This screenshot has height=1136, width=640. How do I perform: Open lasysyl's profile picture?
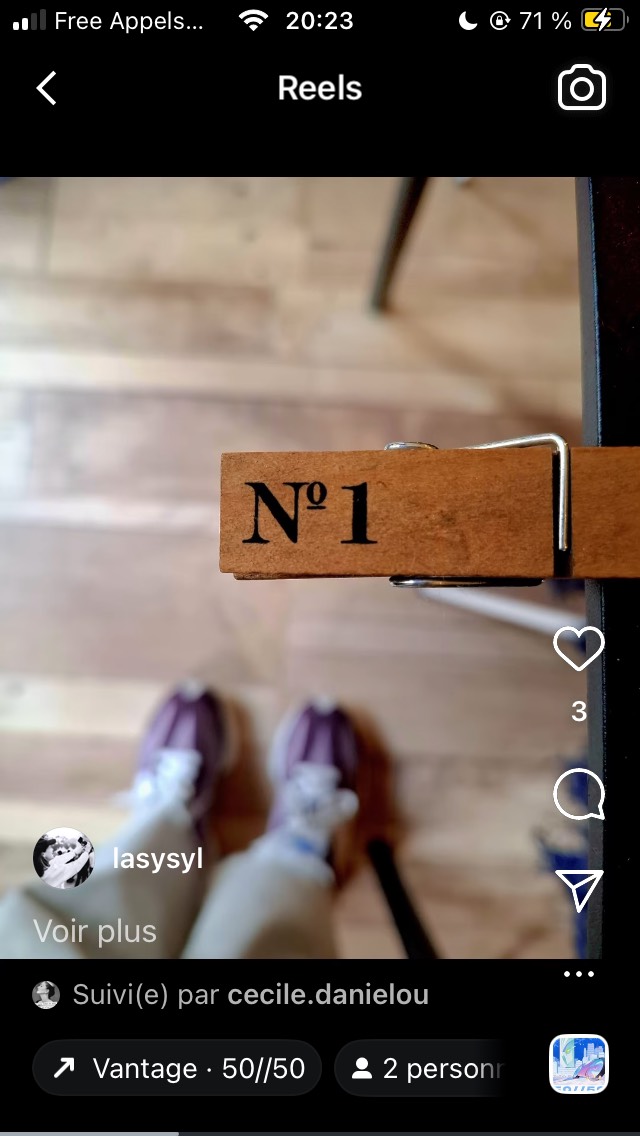(64, 858)
